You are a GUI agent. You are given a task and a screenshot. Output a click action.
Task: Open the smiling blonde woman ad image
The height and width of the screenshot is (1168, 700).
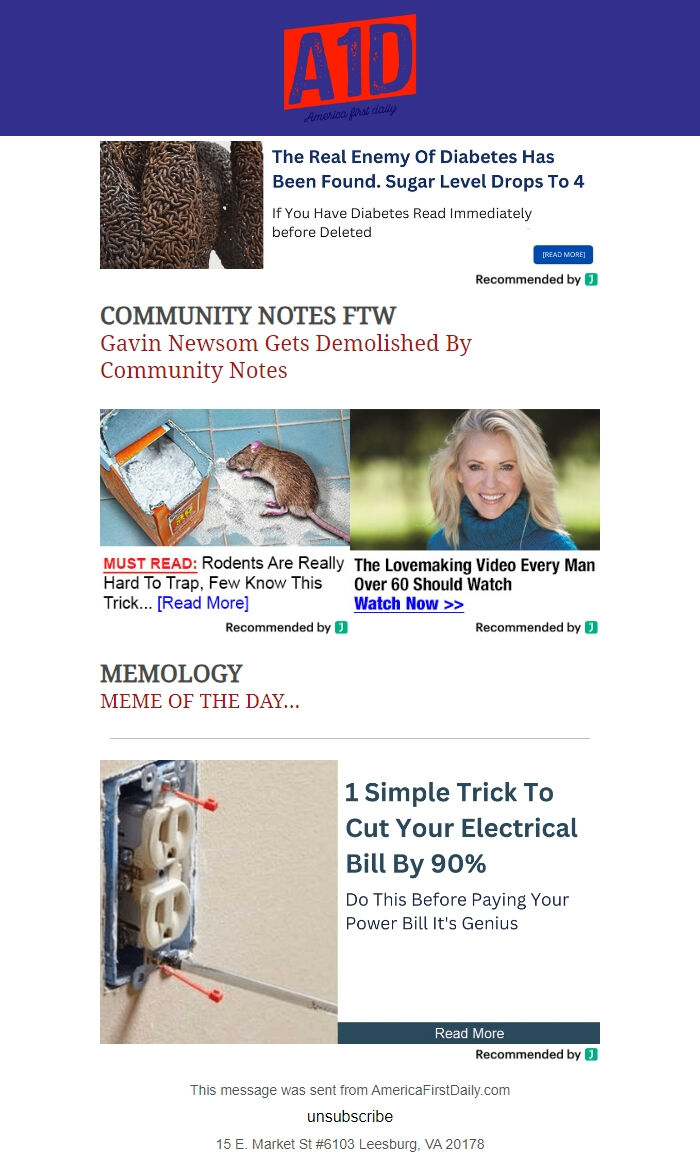click(475, 479)
